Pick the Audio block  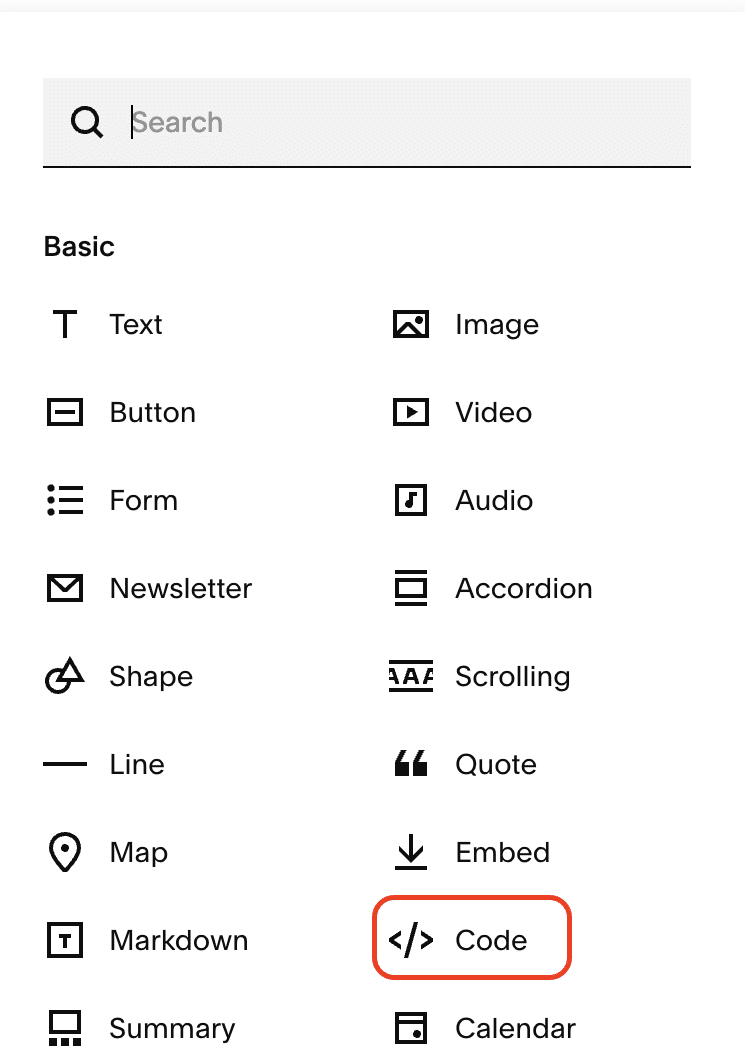click(x=494, y=501)
